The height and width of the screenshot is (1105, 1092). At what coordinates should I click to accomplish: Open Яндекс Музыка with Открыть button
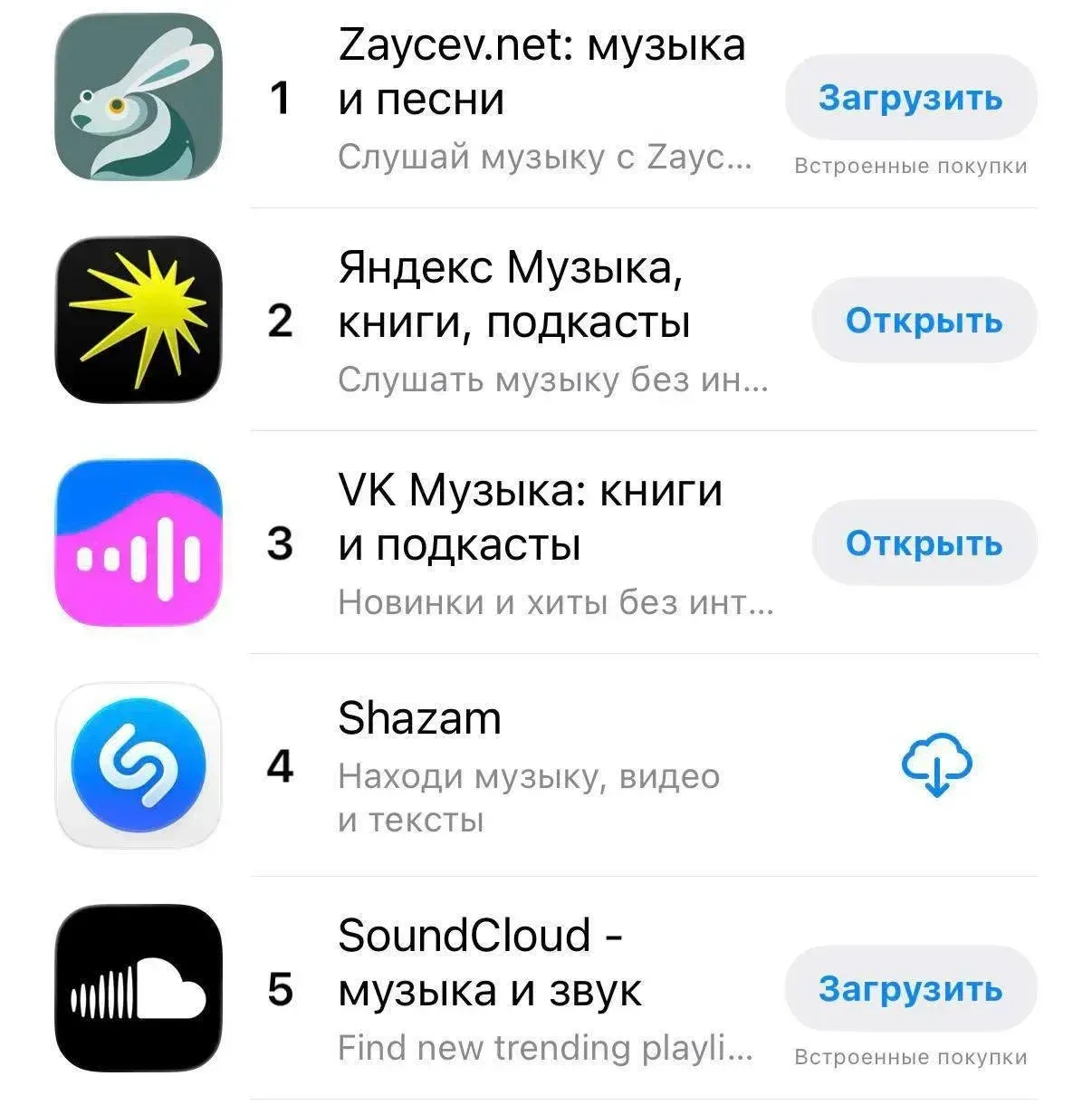[924, 321]
